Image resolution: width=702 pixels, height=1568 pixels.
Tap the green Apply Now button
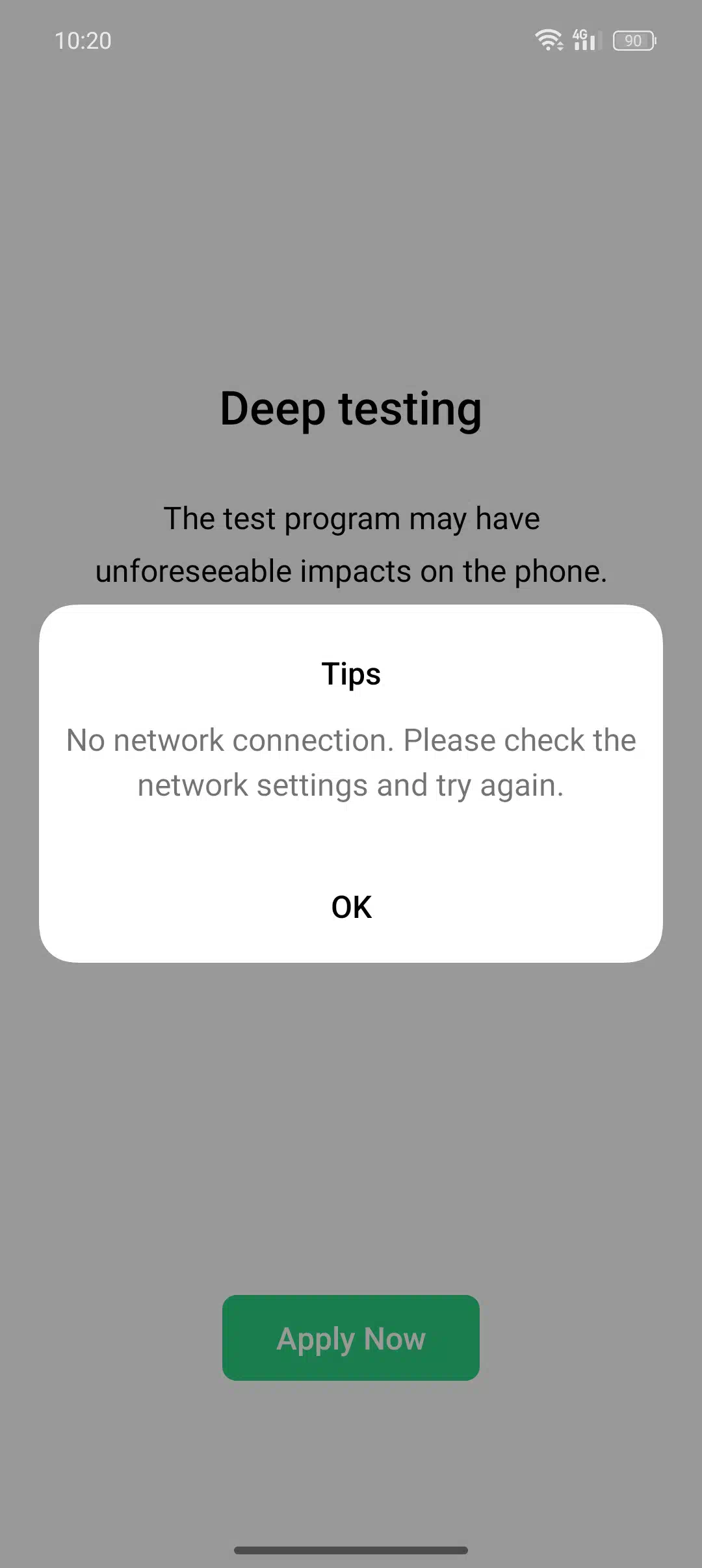351,1338
